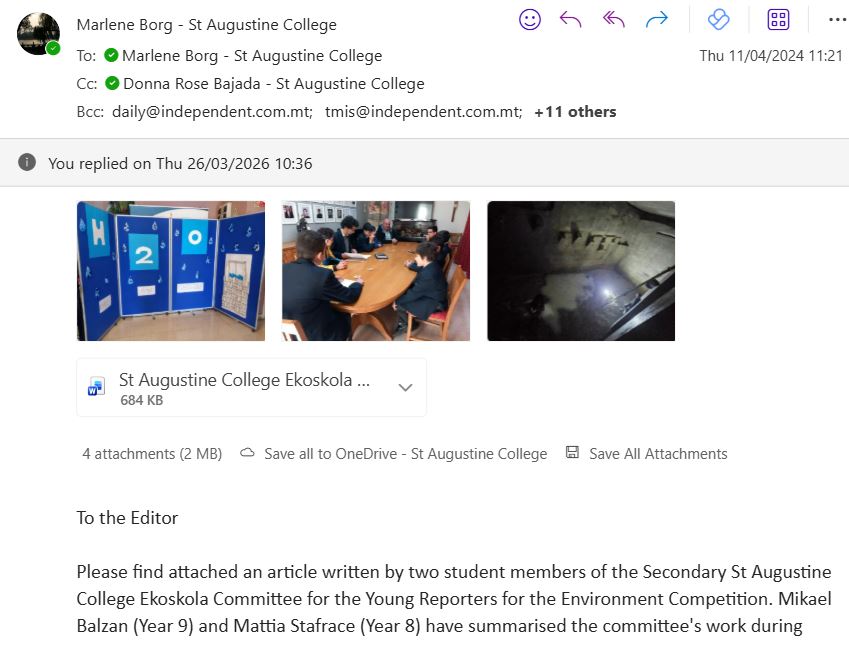Open the H2O display board image attachment
Image resolution: width=849 pixels, height=645 pixels.
[171, 271]
